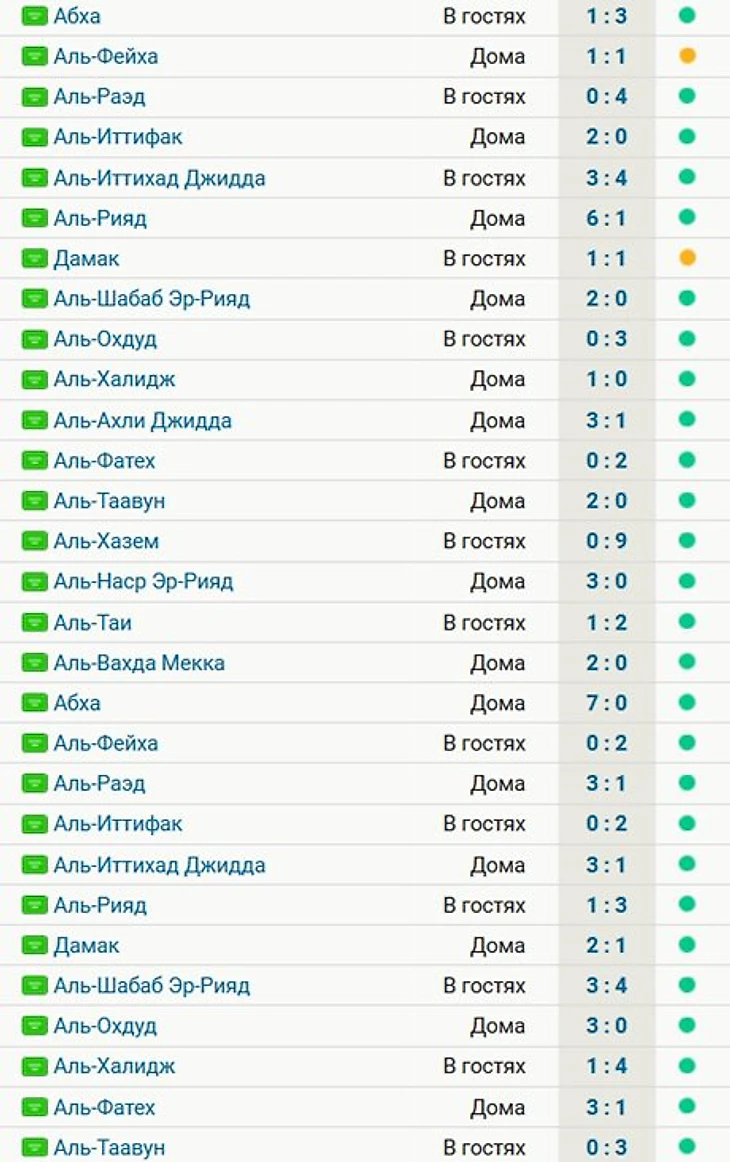The height and width of the screenshot is (1162, 730).
Task: Open the Аль-Таи team link
Action: [x=92, y=623]
